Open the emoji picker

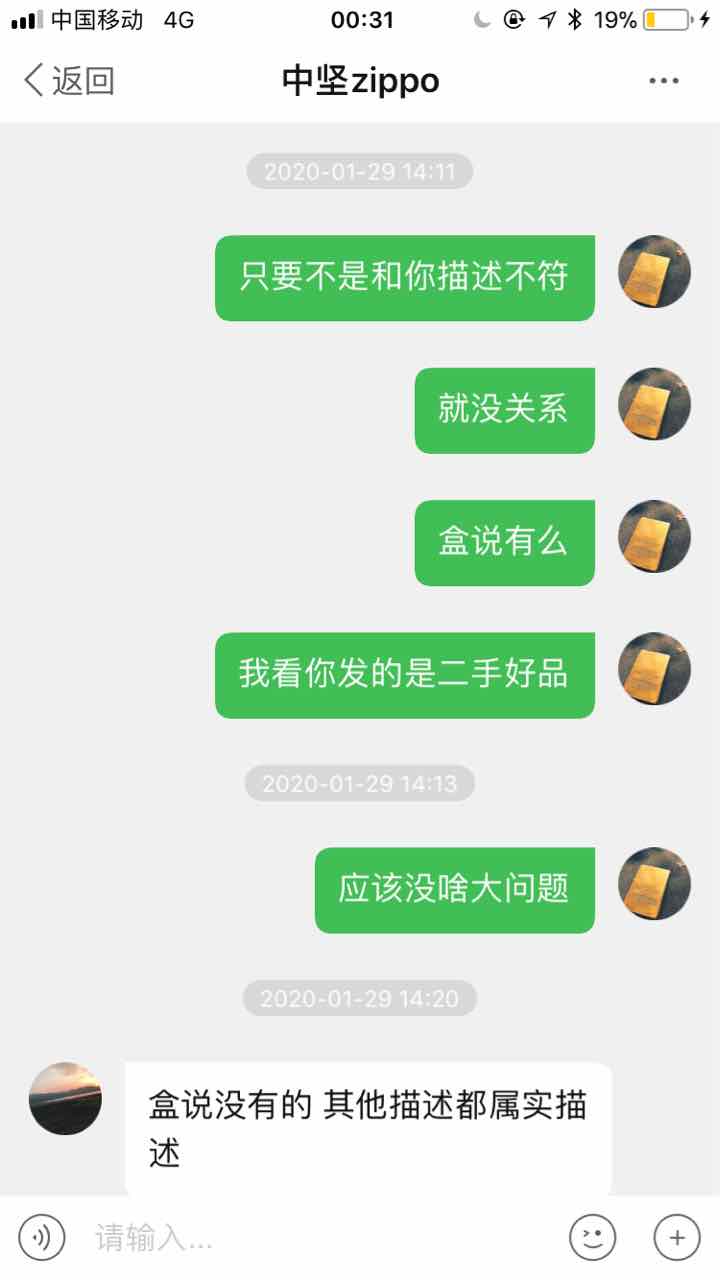coord(592,1238)
